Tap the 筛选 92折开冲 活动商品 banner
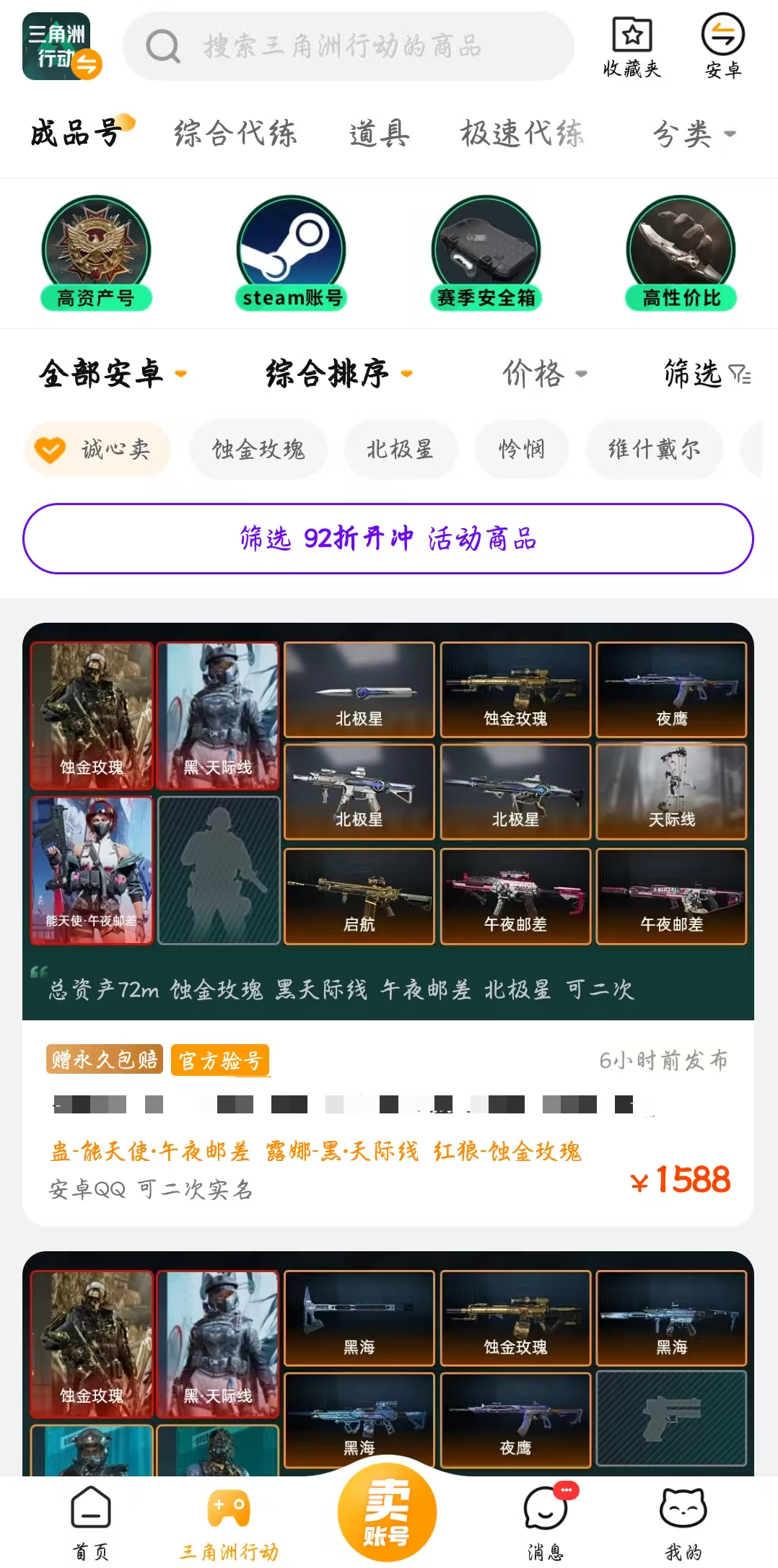 click(388, 539)
